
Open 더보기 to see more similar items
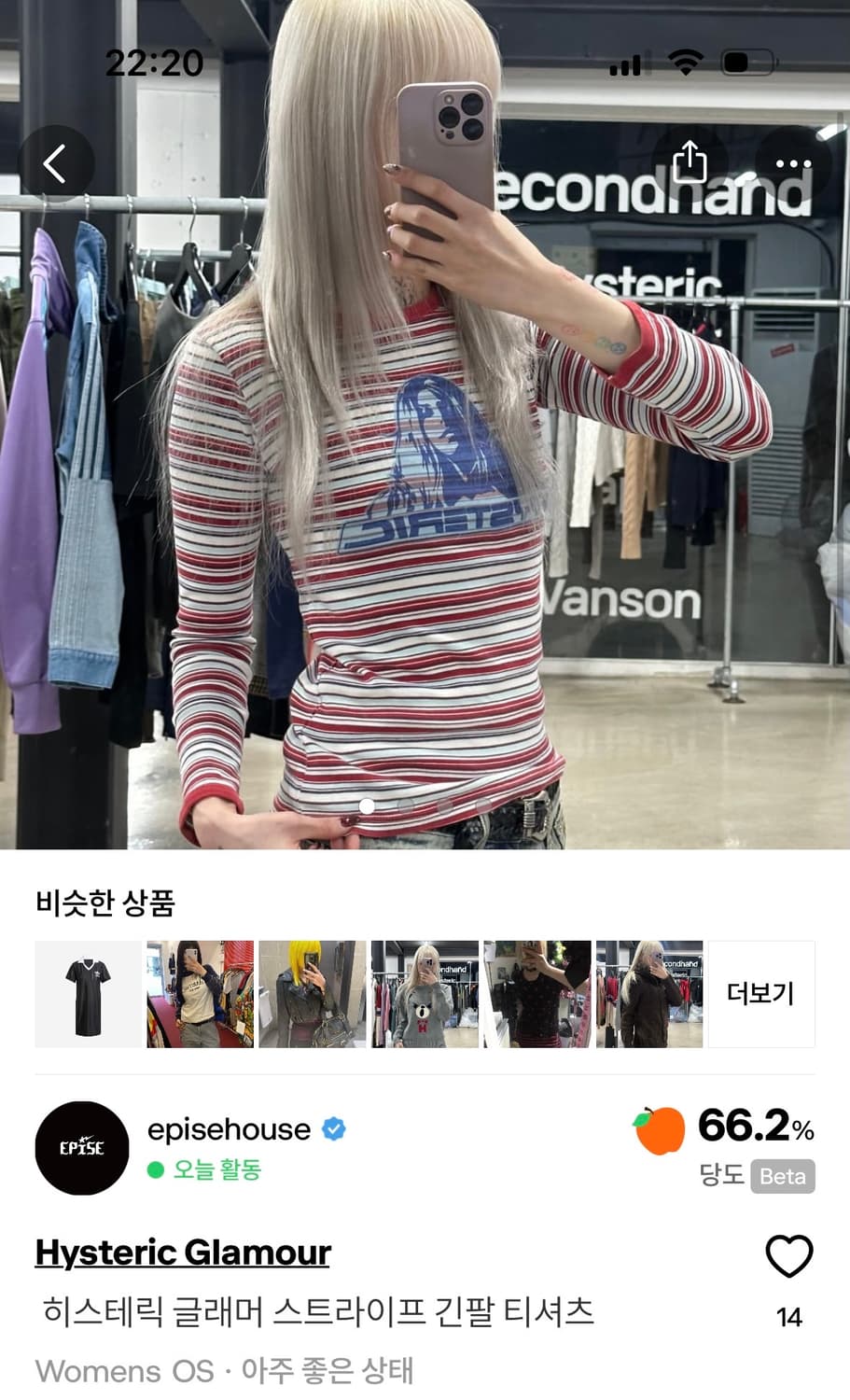coord(761,993)
